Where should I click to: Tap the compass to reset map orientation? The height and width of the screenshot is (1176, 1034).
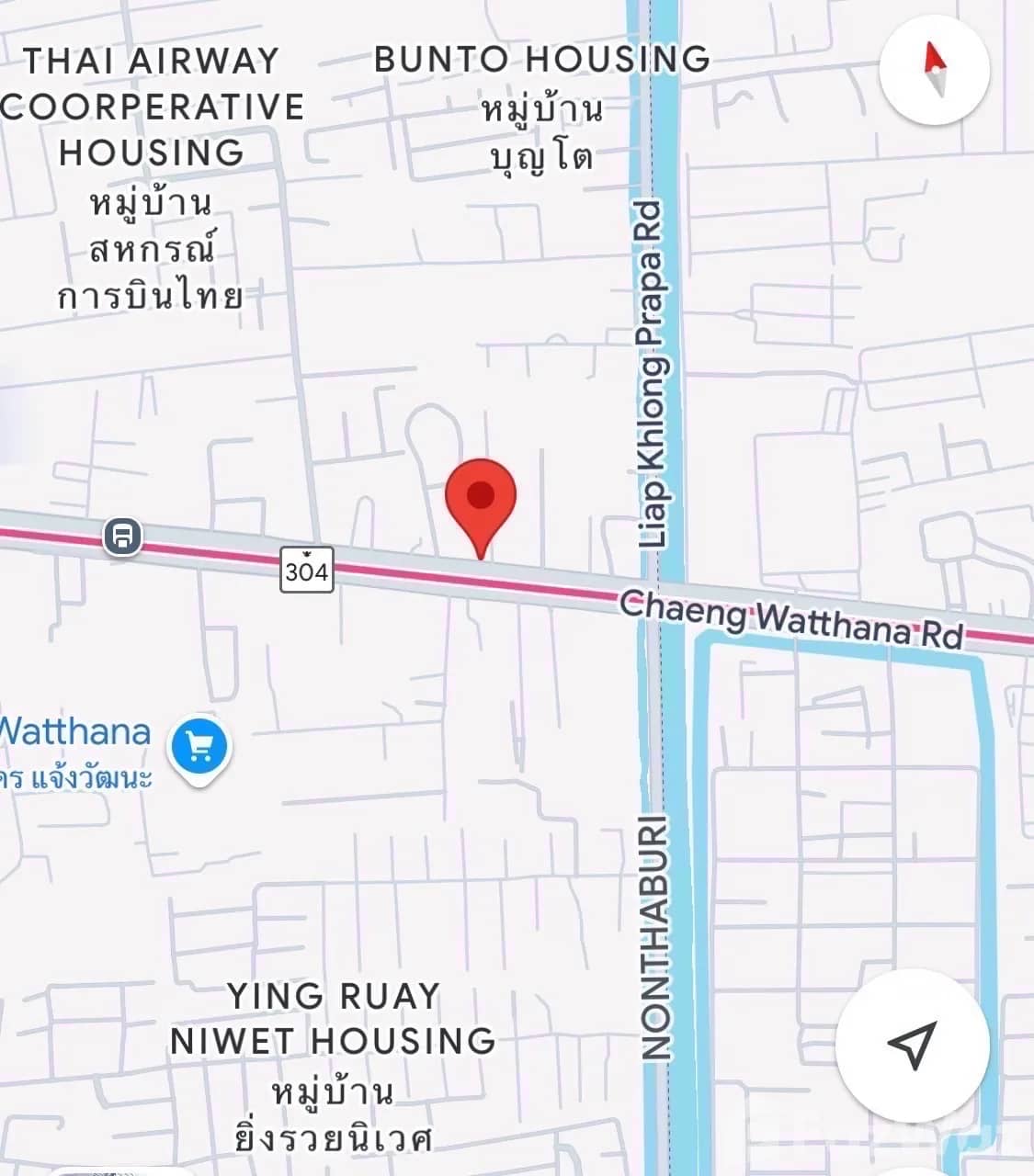click(934, 70)
